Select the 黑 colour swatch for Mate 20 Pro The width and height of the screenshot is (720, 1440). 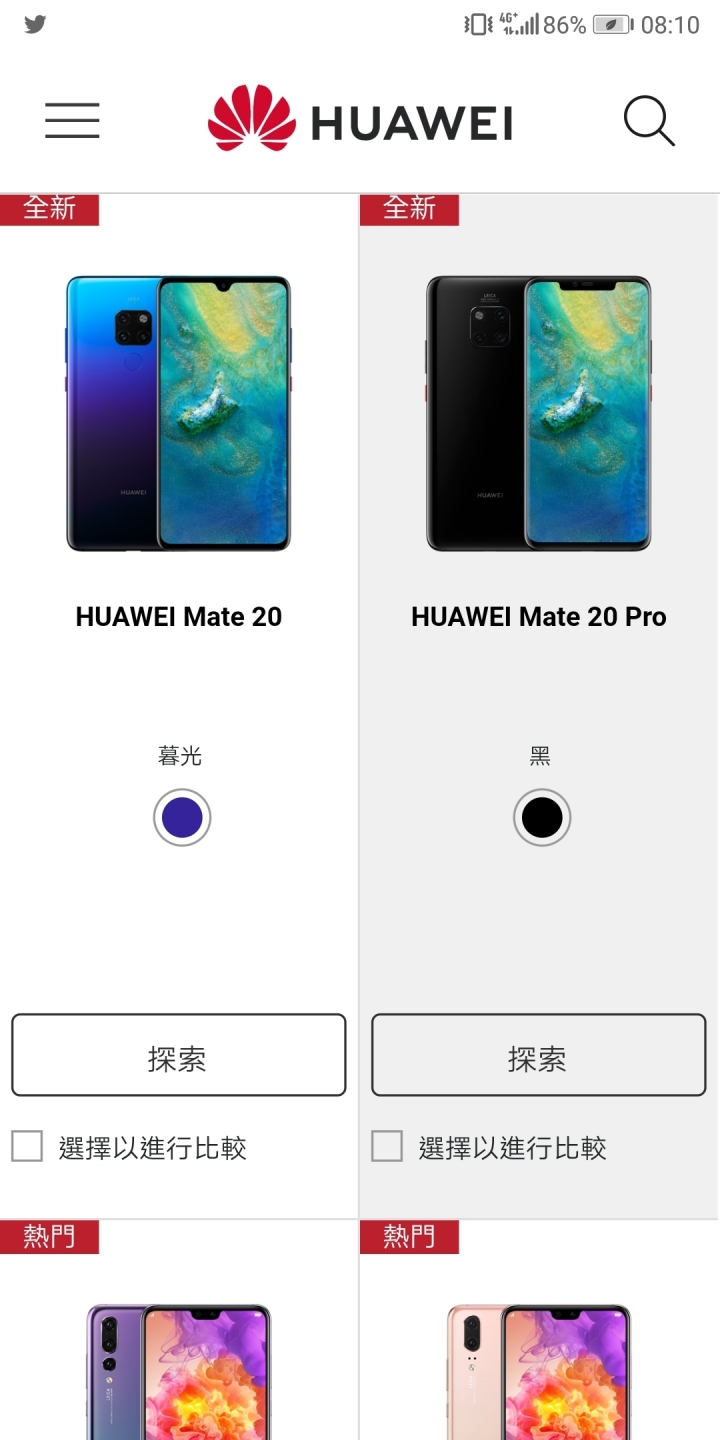point(542,818)
